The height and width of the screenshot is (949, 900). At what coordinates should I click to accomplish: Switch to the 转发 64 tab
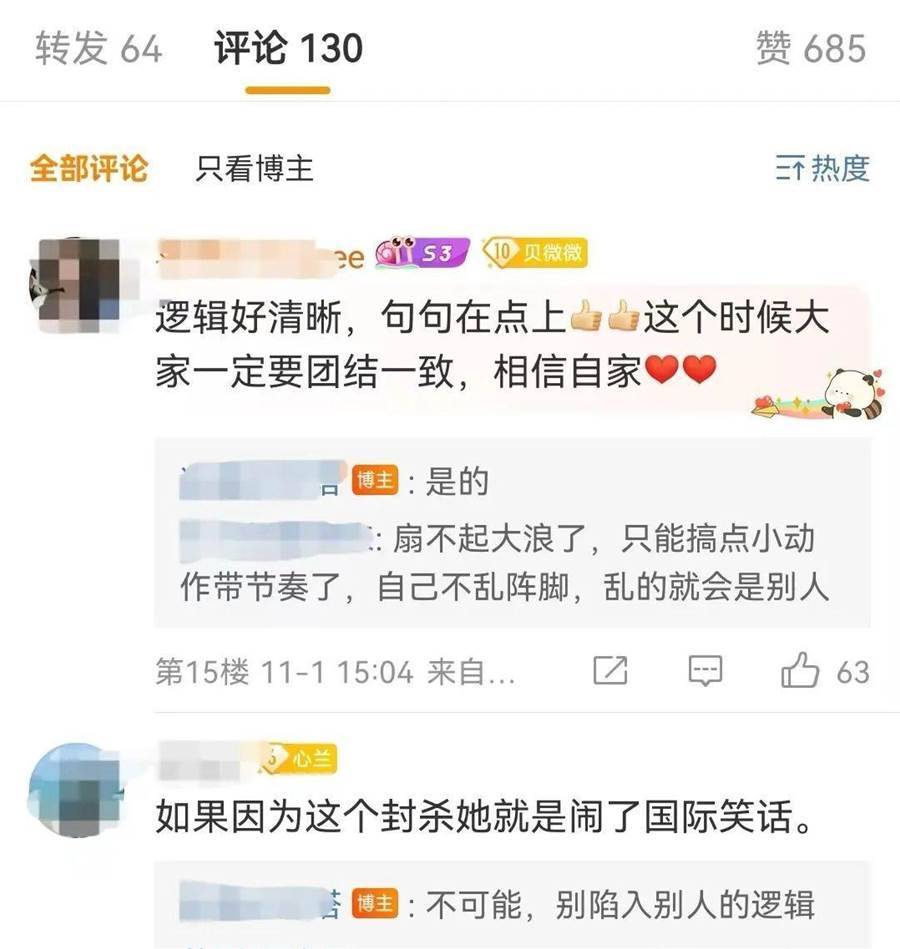click(98, 48)
